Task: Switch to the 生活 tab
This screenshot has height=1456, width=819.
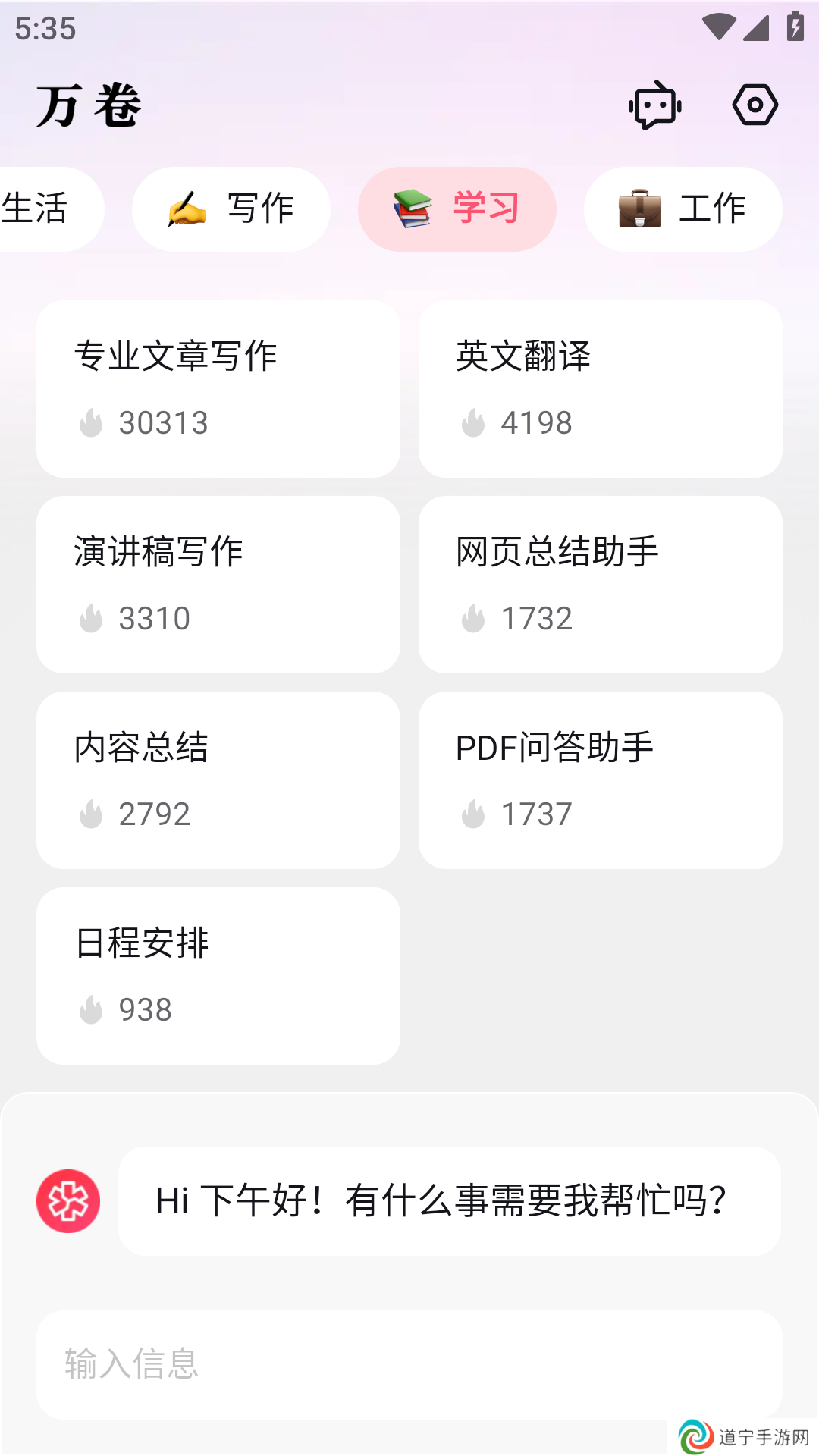Action: [x=45, y=209]
